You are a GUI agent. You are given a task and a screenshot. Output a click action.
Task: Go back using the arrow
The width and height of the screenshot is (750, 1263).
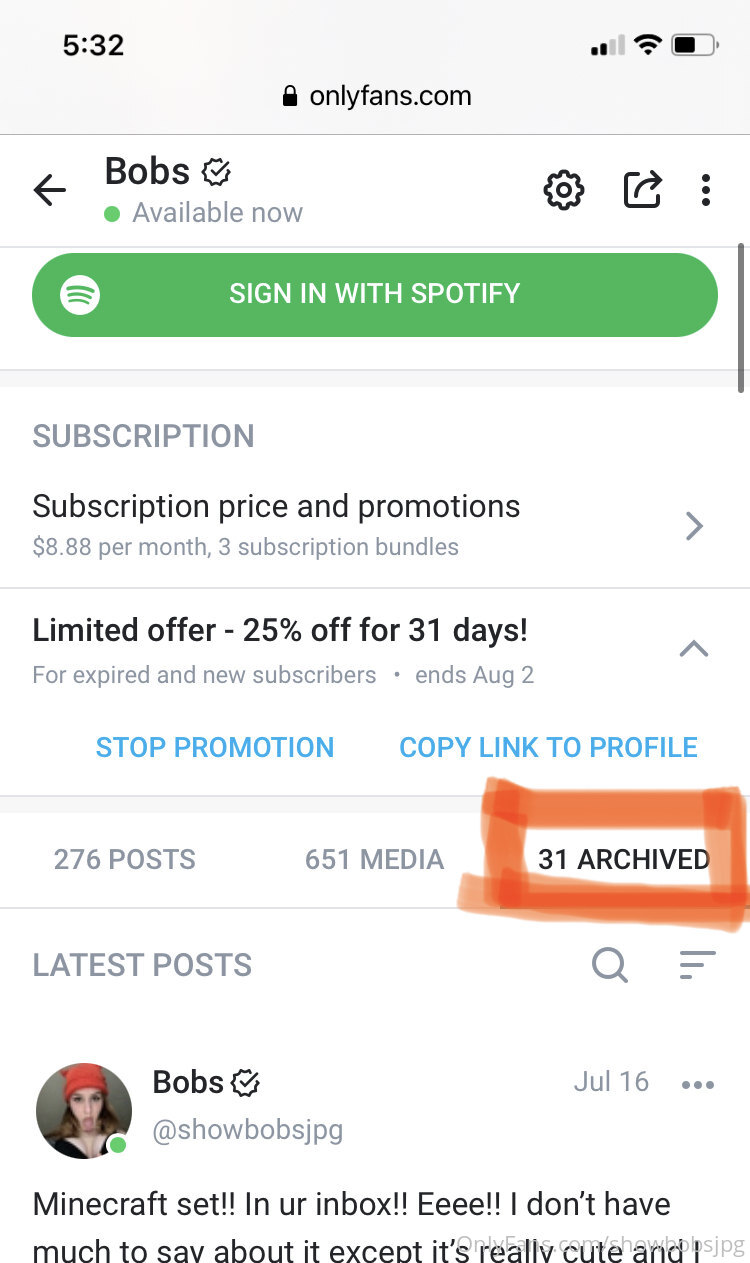pyautogui.click(x=49, y=190)
